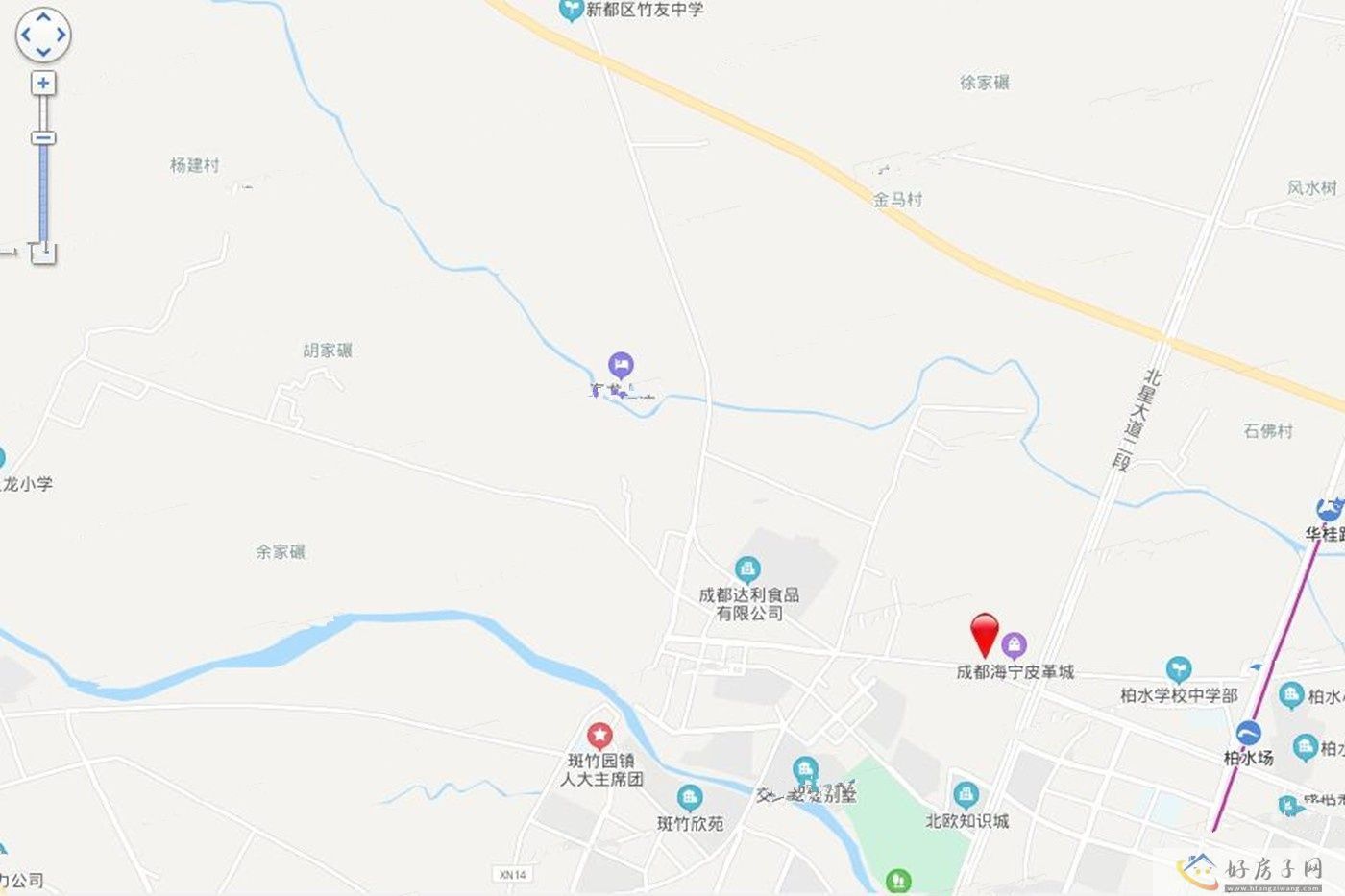Pan the map left with left arrow
This screenshot has width=1345, height=896.
25,35
